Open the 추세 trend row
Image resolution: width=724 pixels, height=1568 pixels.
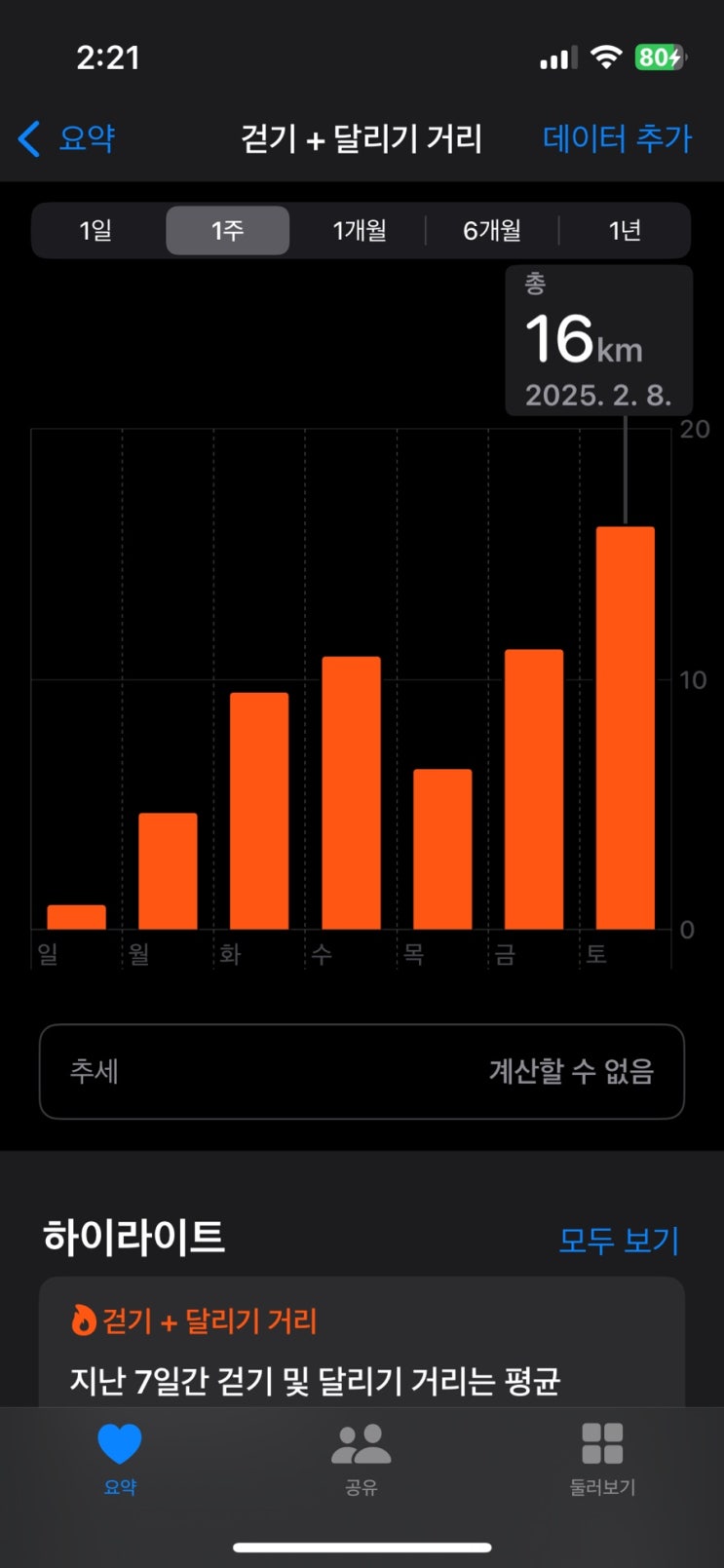[x=362, y=1071]
